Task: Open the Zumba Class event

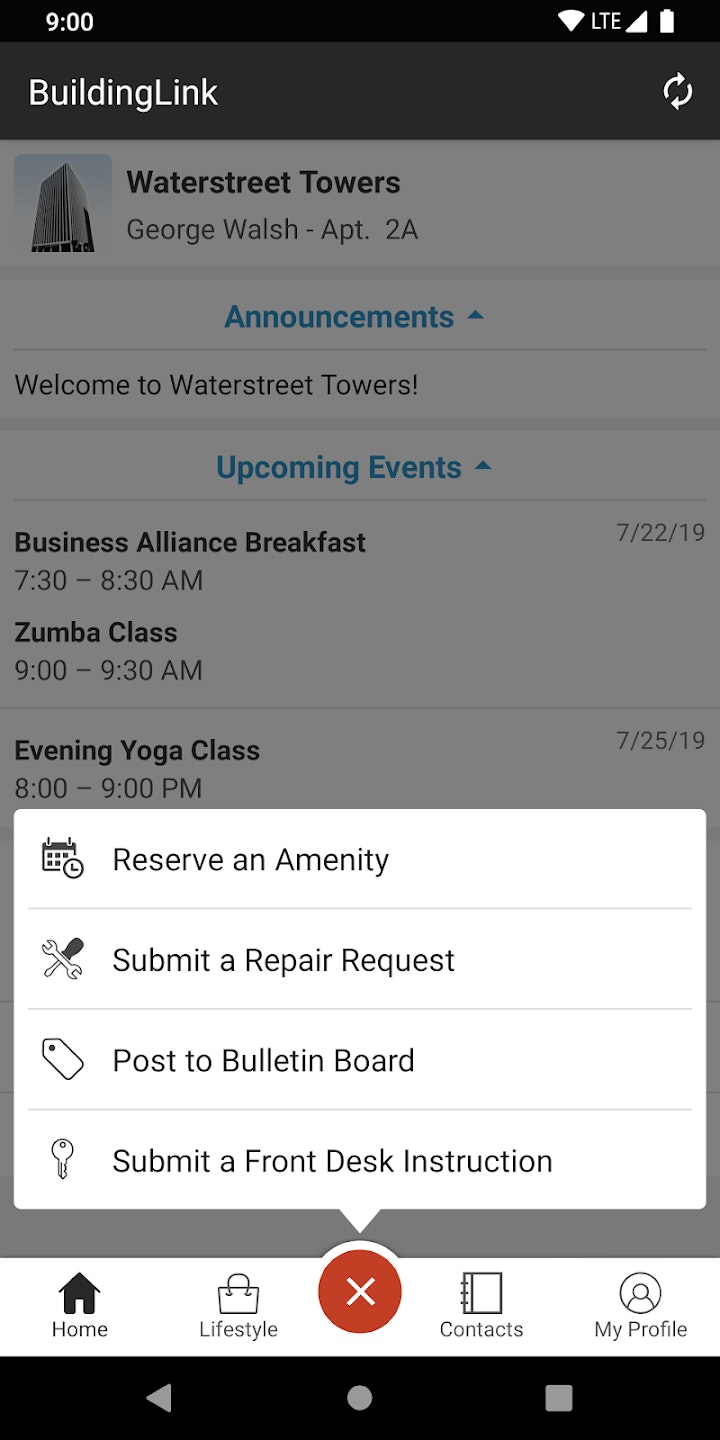Action: click(x=108, y=650)
